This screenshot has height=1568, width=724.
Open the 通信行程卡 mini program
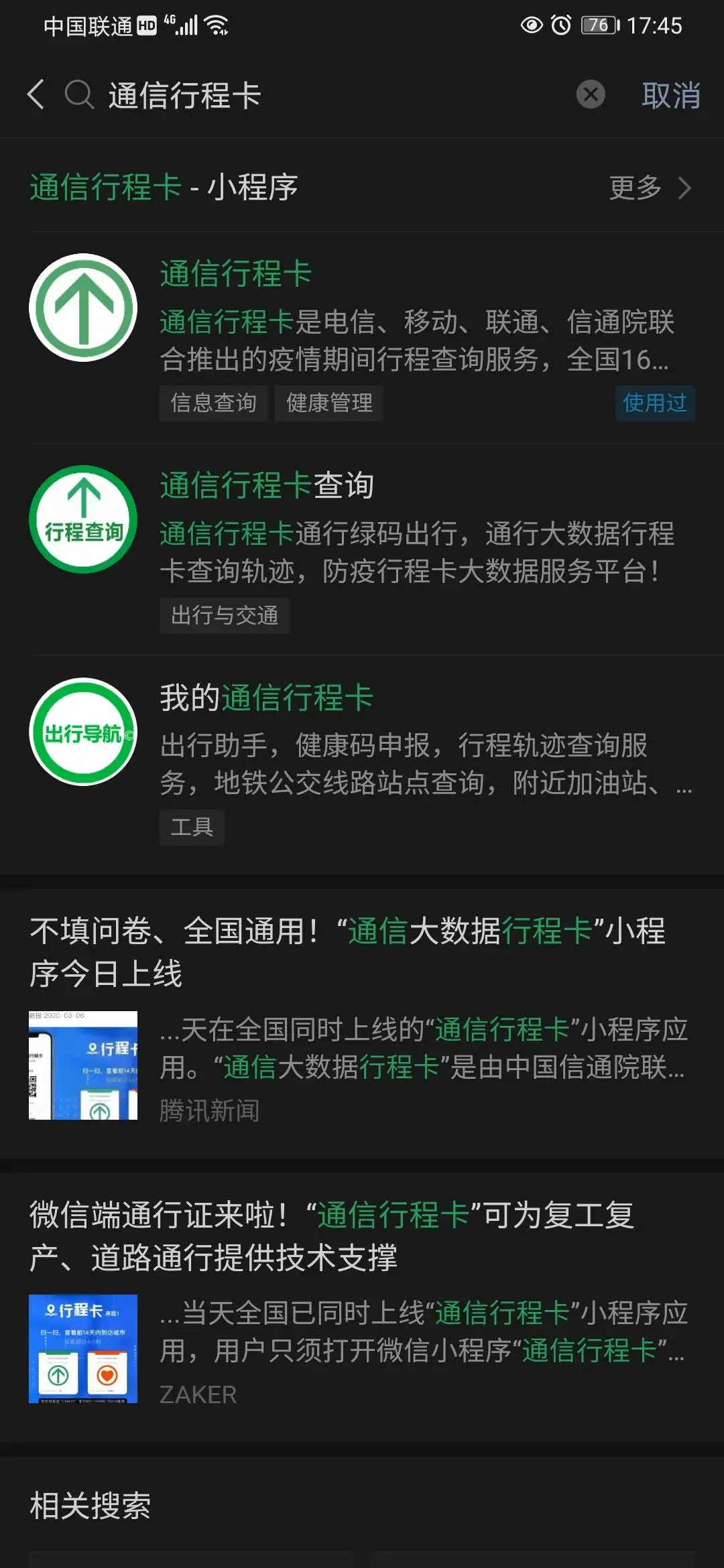(362, 338)
